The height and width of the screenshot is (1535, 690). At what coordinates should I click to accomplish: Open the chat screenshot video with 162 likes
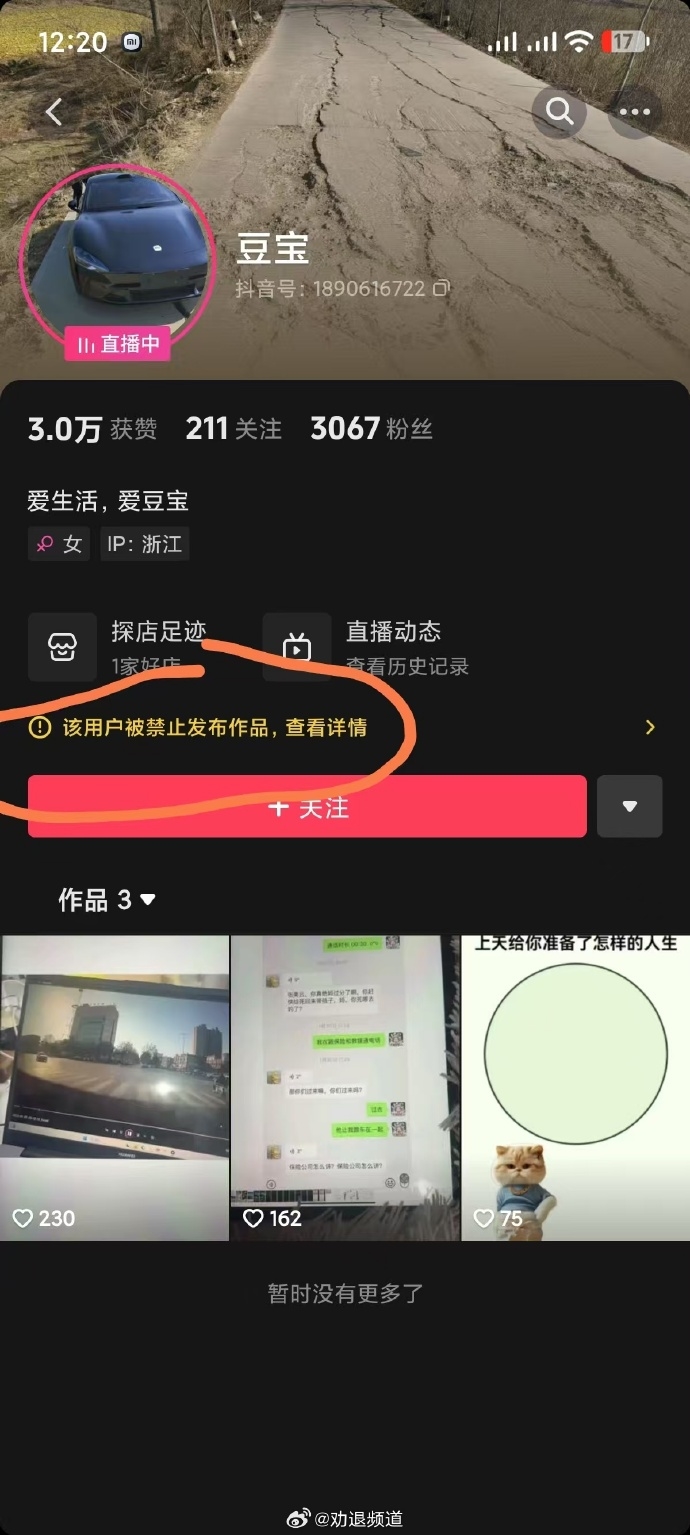(344, 1087)
